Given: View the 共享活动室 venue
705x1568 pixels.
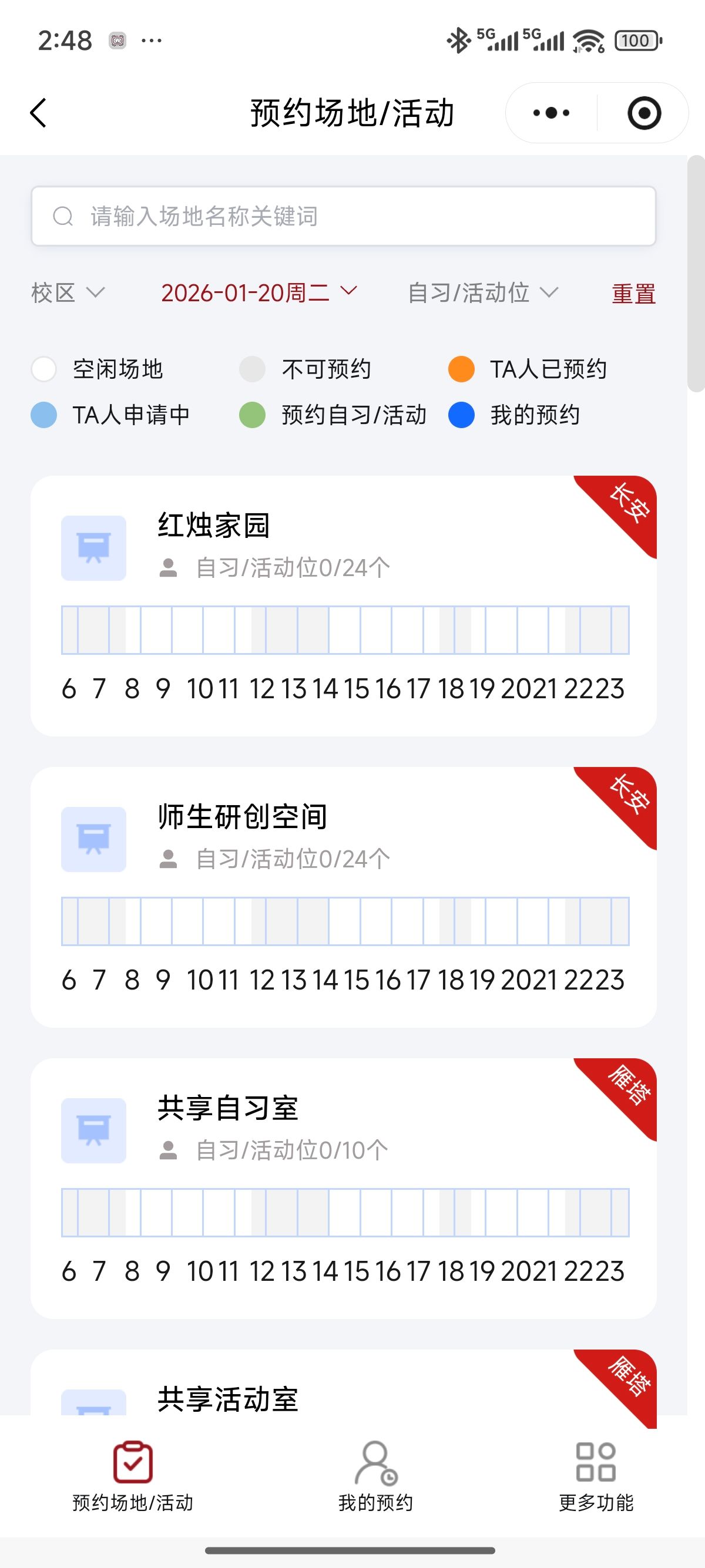Looking at the screenshot, I should [228, 1398].
